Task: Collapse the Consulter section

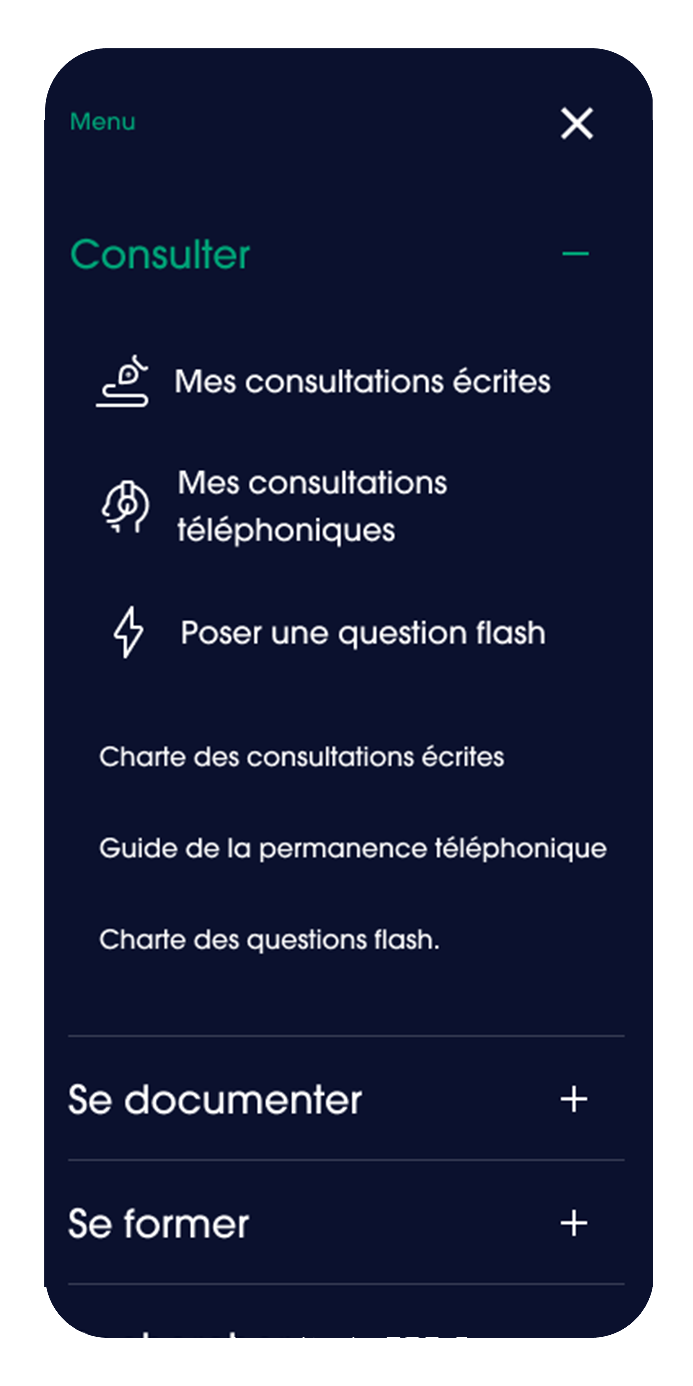Action: pyautogui.click(x=575, y=254)
